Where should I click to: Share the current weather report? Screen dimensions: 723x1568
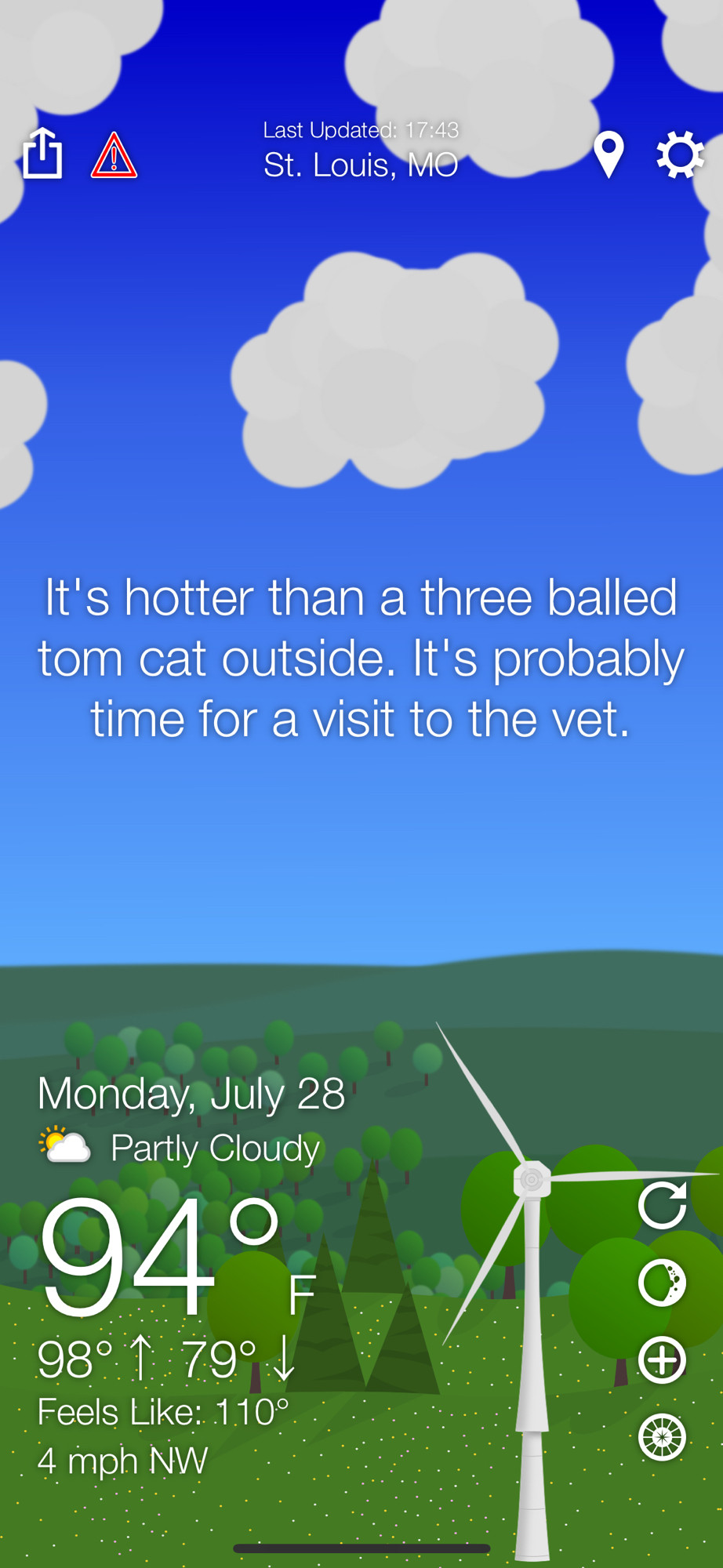[42, 153]
